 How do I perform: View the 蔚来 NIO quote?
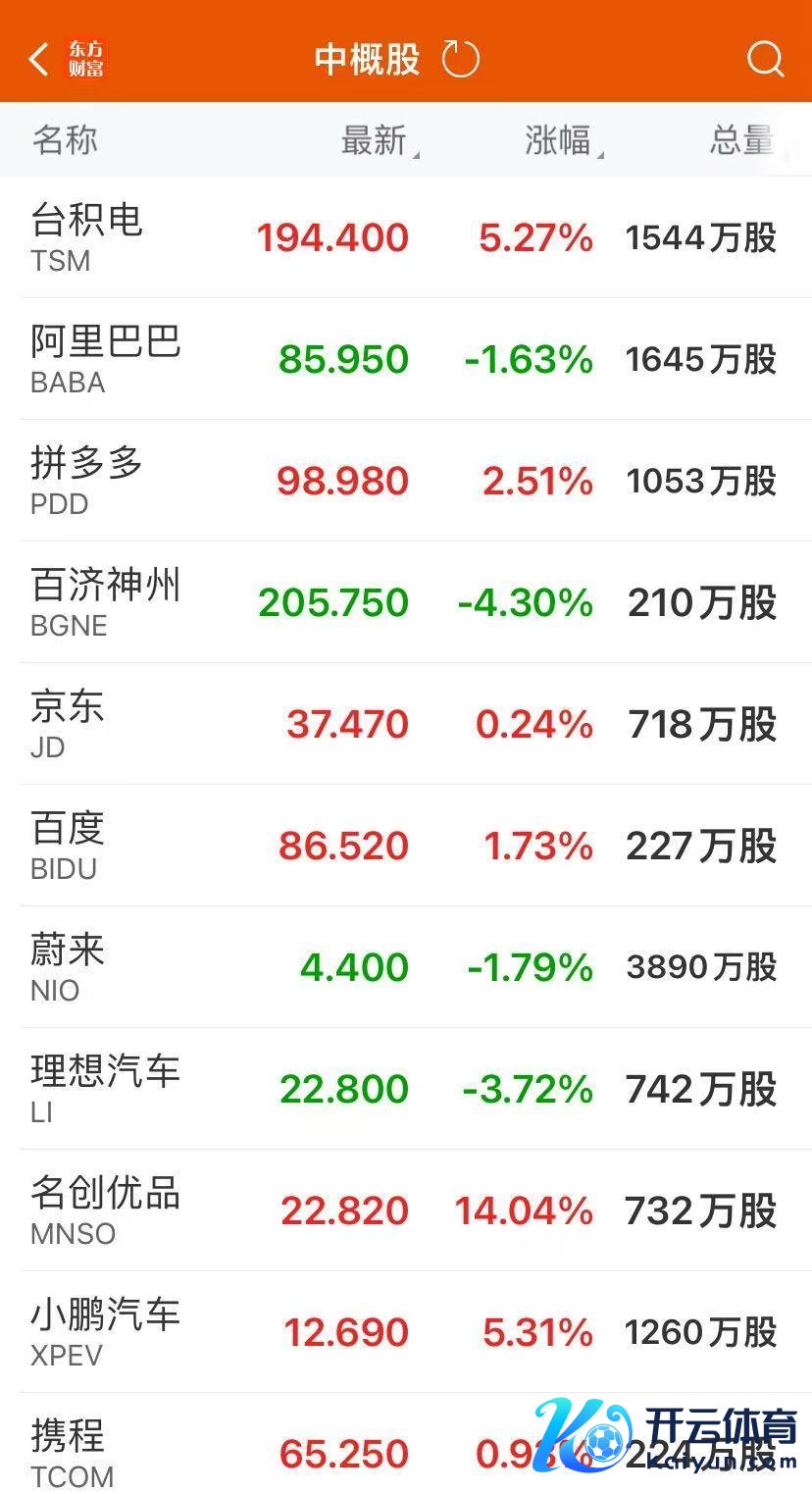pyautogui.click(x=406, y=967)
